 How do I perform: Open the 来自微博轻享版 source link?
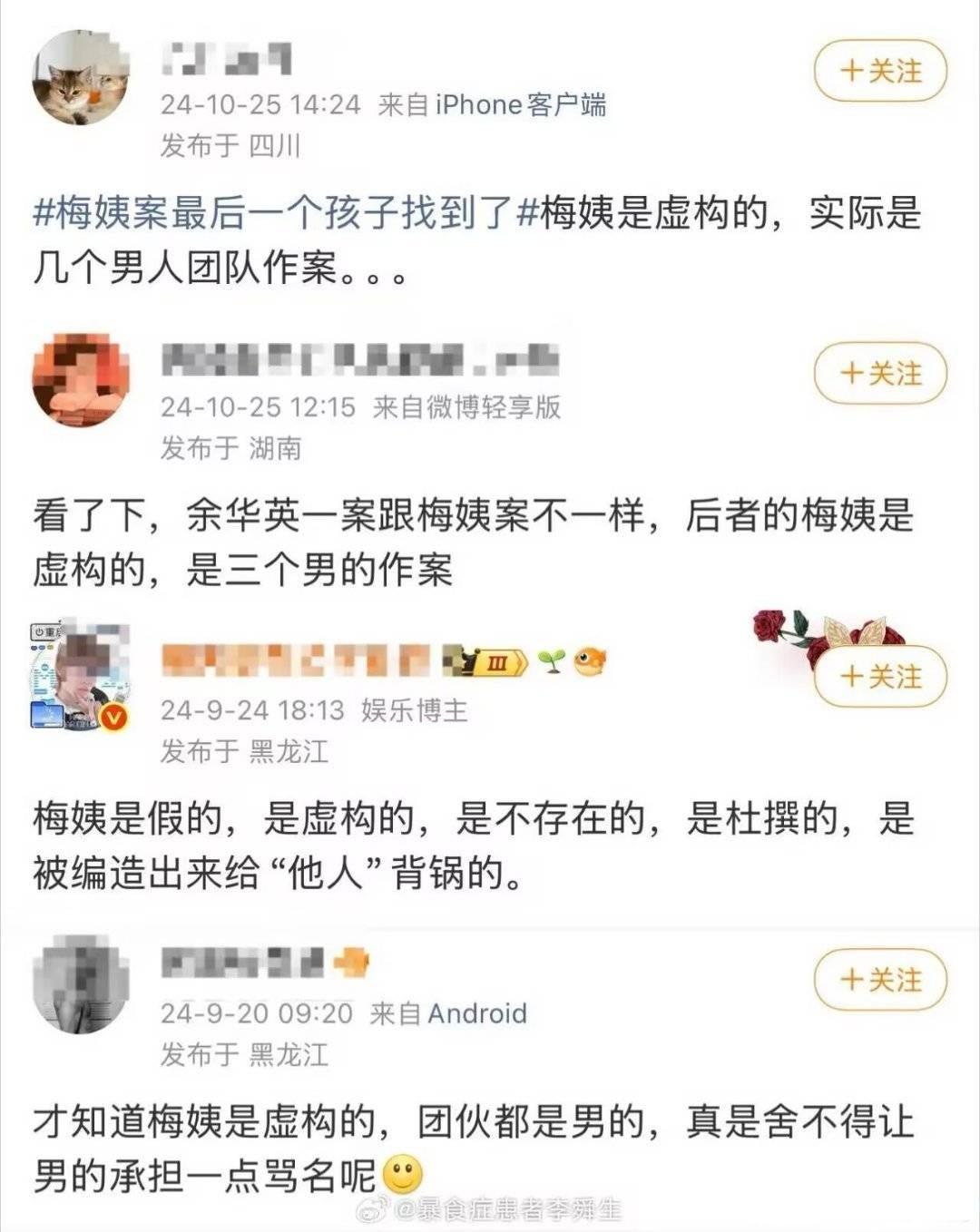click(x=467, y=408)
